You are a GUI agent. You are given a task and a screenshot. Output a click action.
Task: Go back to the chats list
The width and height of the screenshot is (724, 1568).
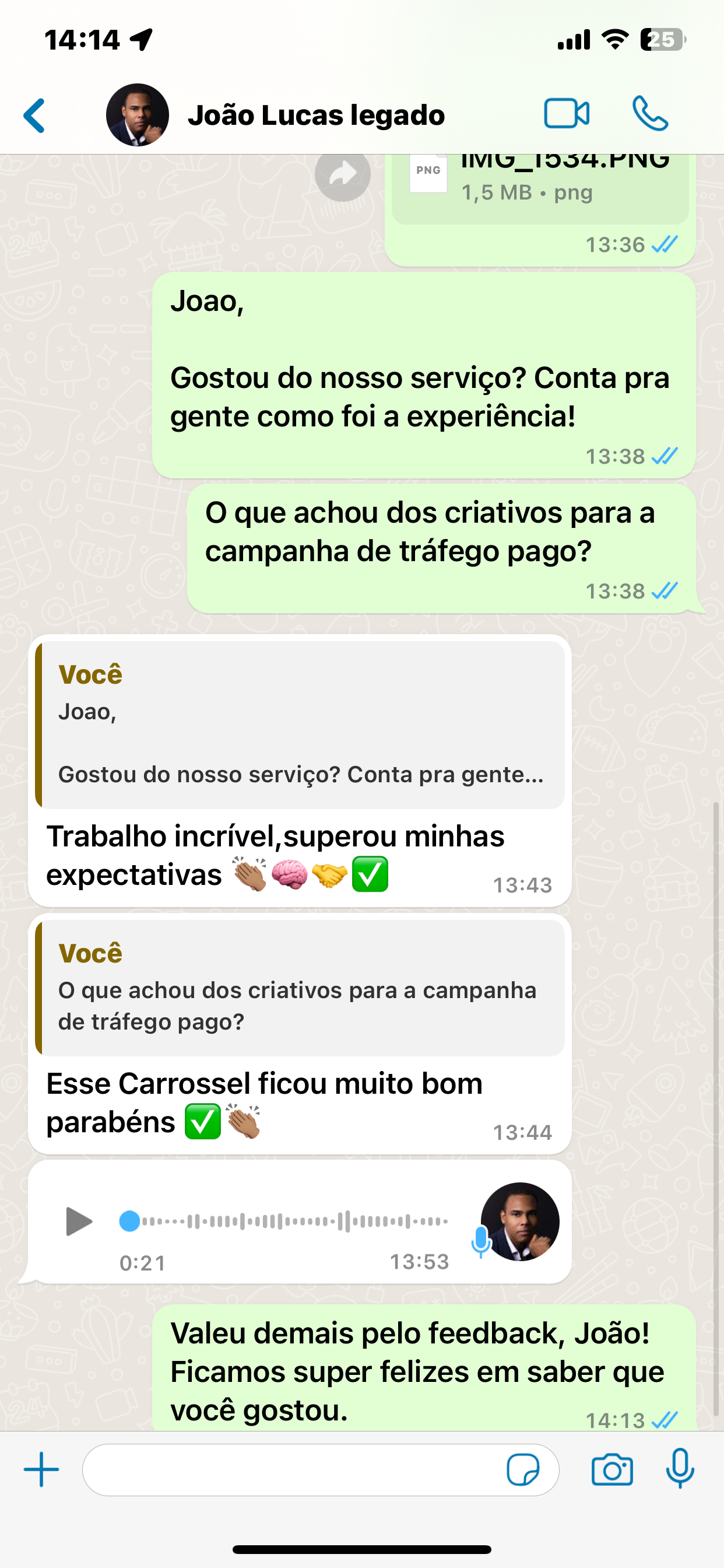[x=34, y=115]
